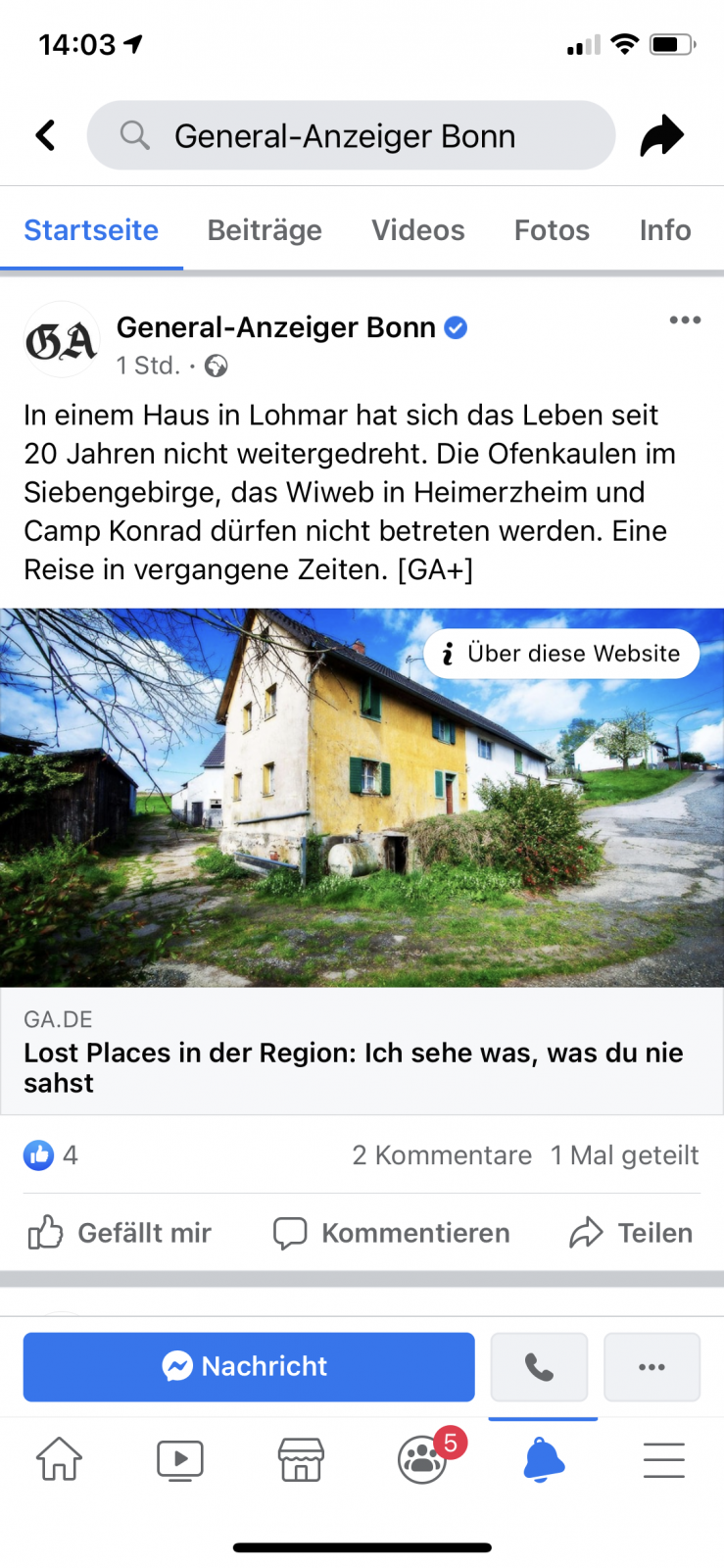724x1568 pixels.
Task: Switch to the Info tab
Action: tap(665, 230)
